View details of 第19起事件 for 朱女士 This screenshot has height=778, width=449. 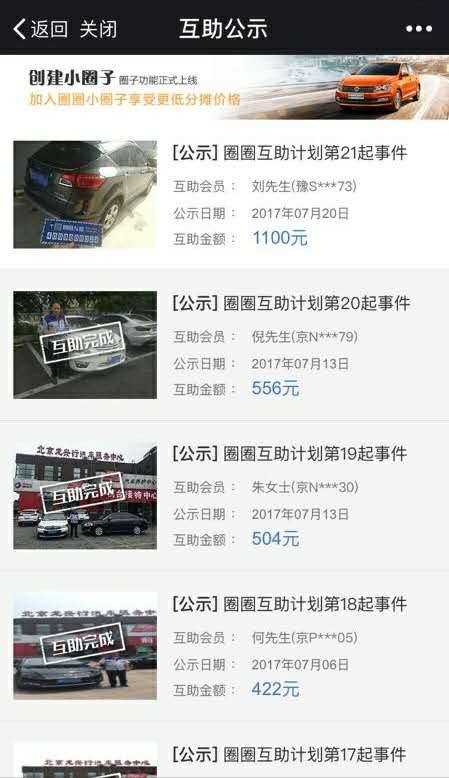tap(224, 495)
